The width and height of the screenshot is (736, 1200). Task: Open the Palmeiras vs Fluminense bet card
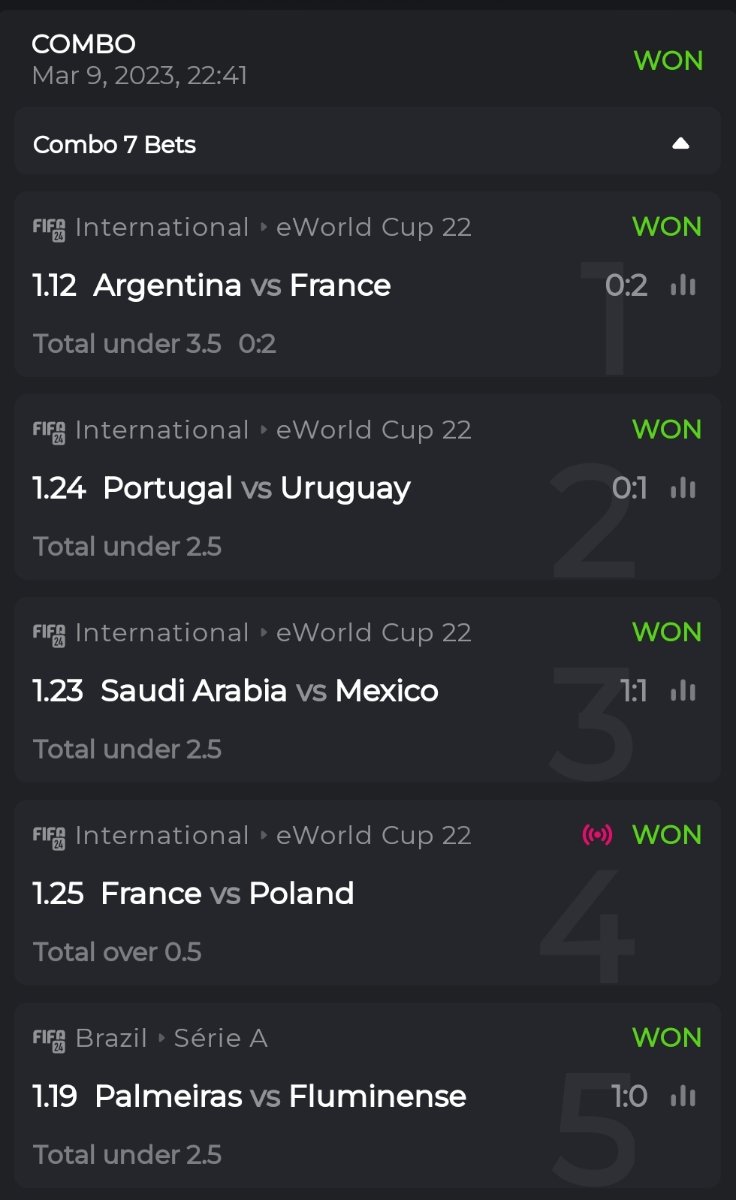[x=300, y=1096]
